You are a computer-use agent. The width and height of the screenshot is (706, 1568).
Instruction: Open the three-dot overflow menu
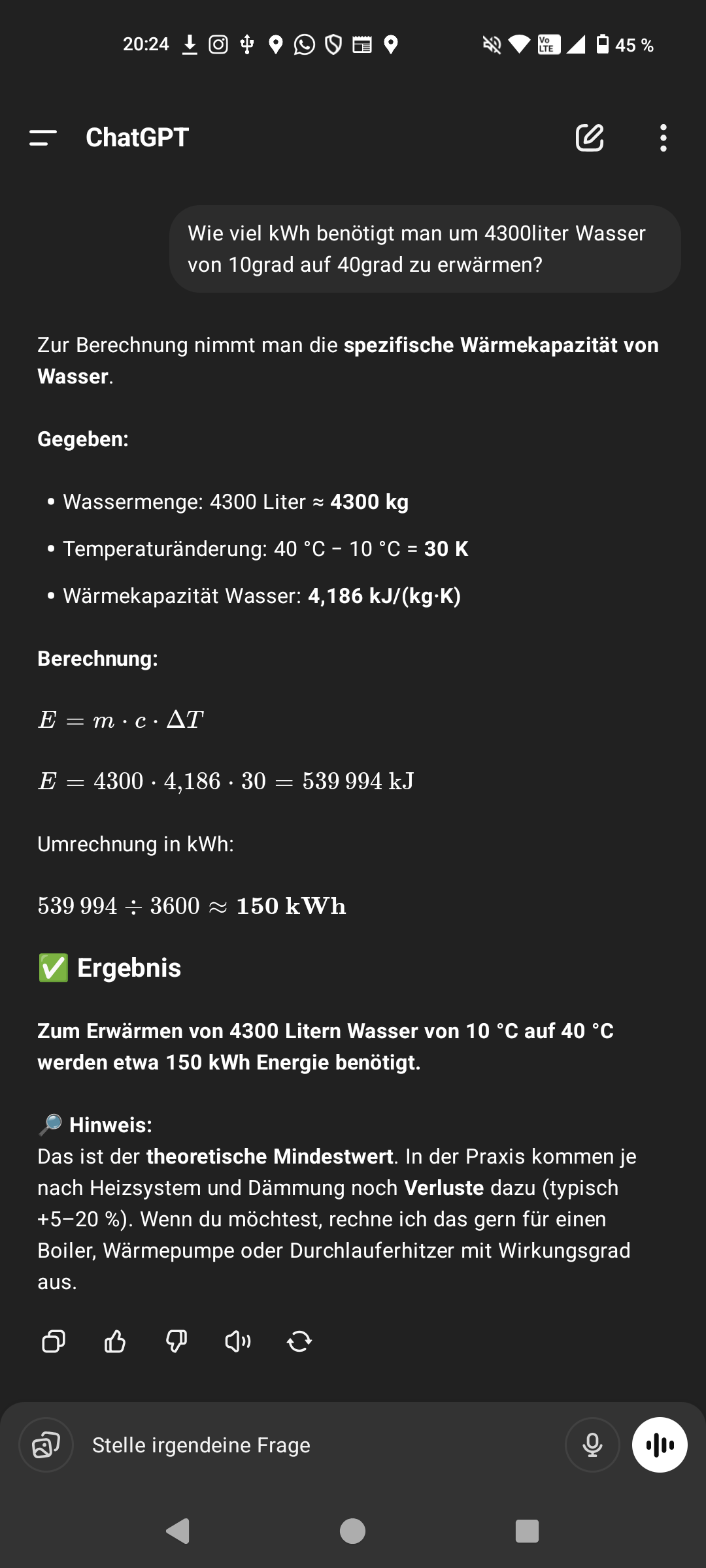point(663,138)
